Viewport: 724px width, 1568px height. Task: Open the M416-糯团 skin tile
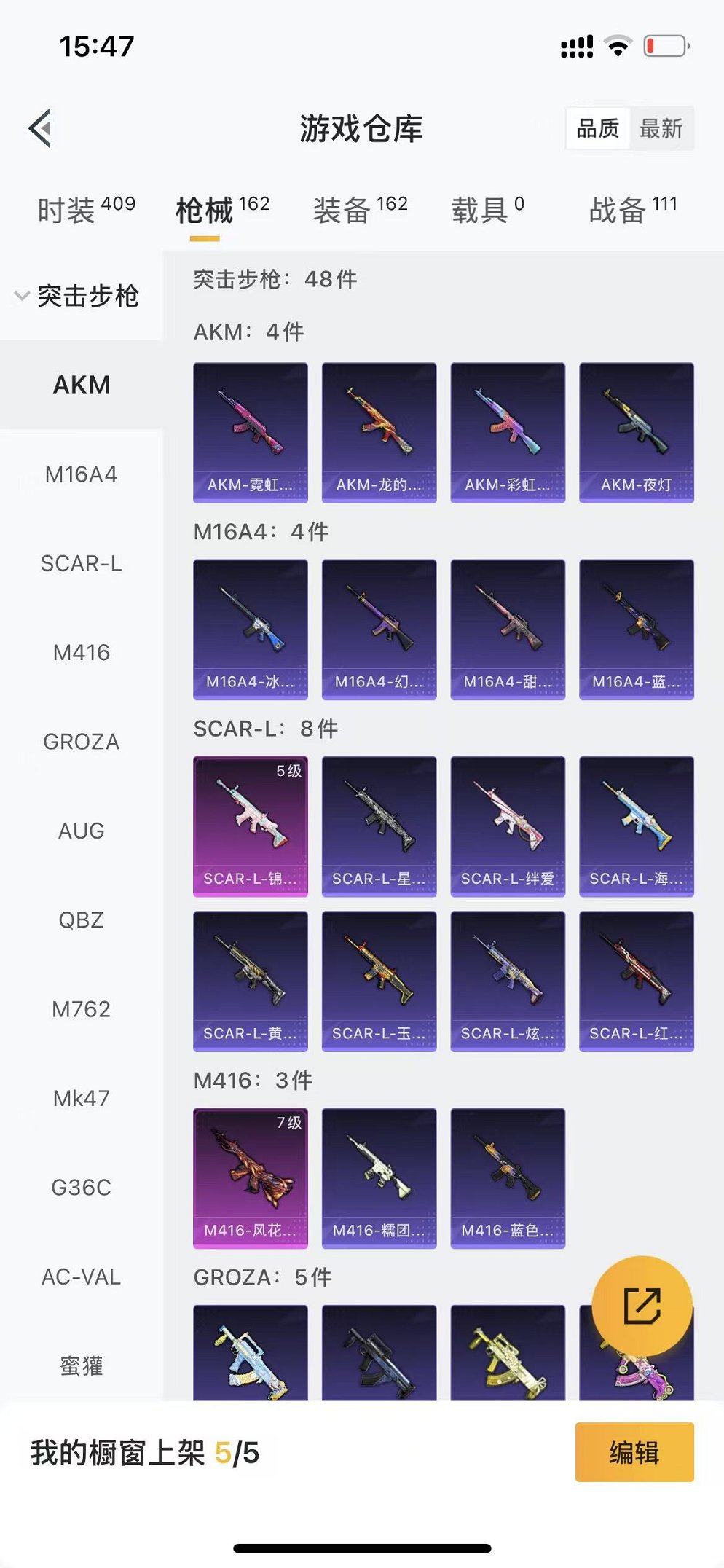379,1177
